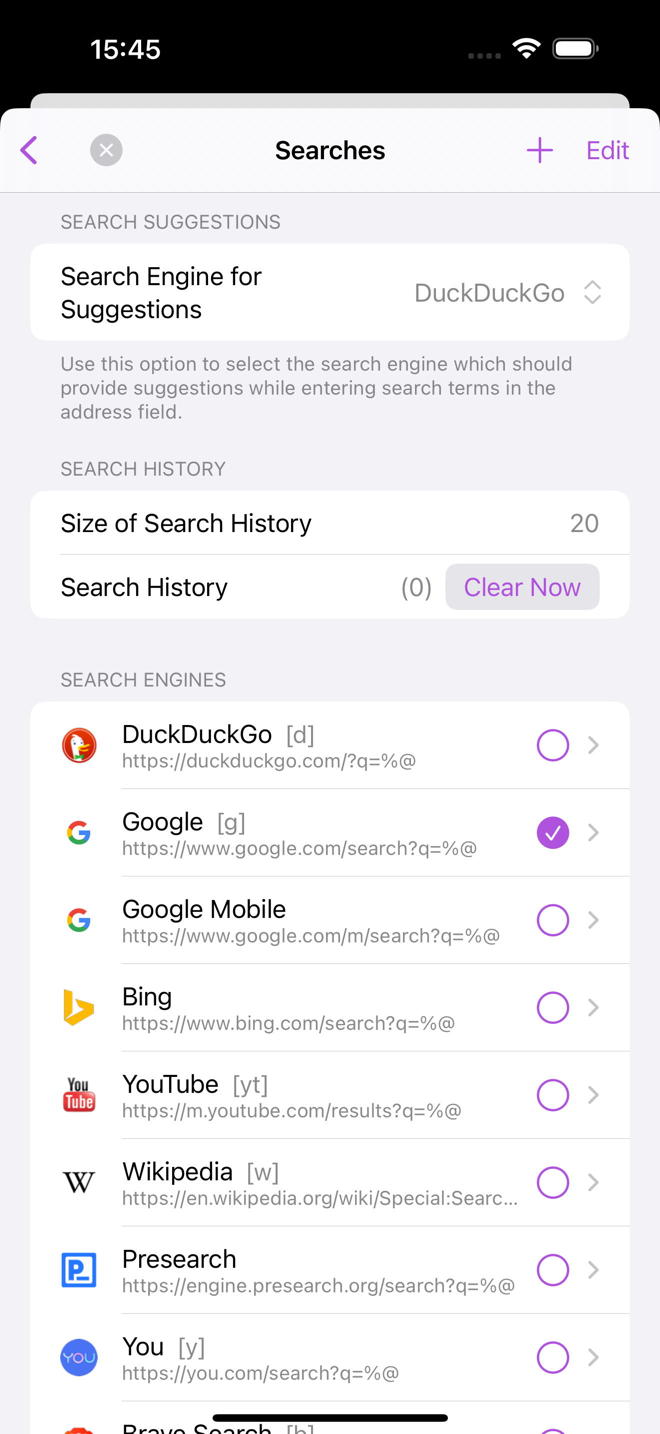Viewport: 660px width, 1434px height.
Task: Set Wikipedia as default search engine
Action: (553, 1183)
